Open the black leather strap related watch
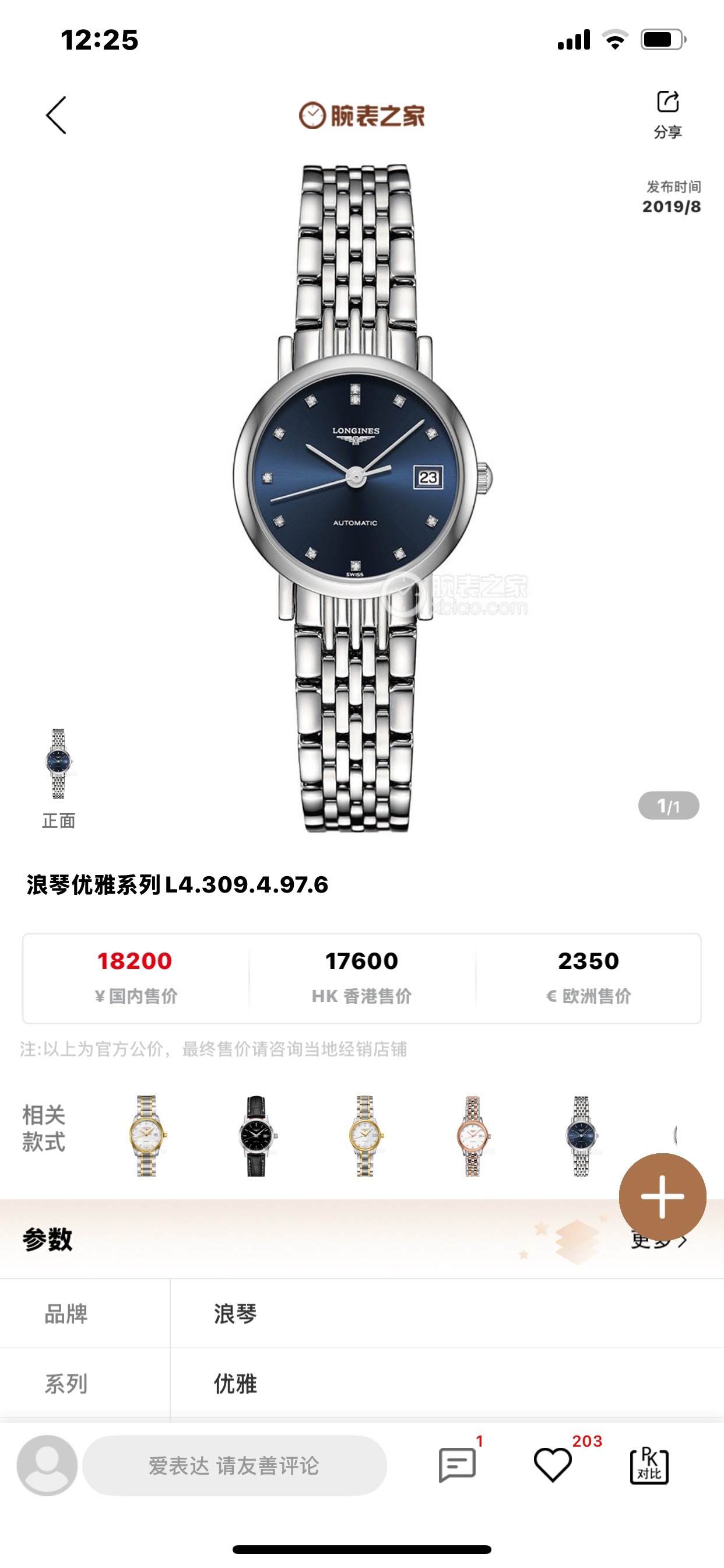Screen dimensions: 724x1568 [256, 1135]
